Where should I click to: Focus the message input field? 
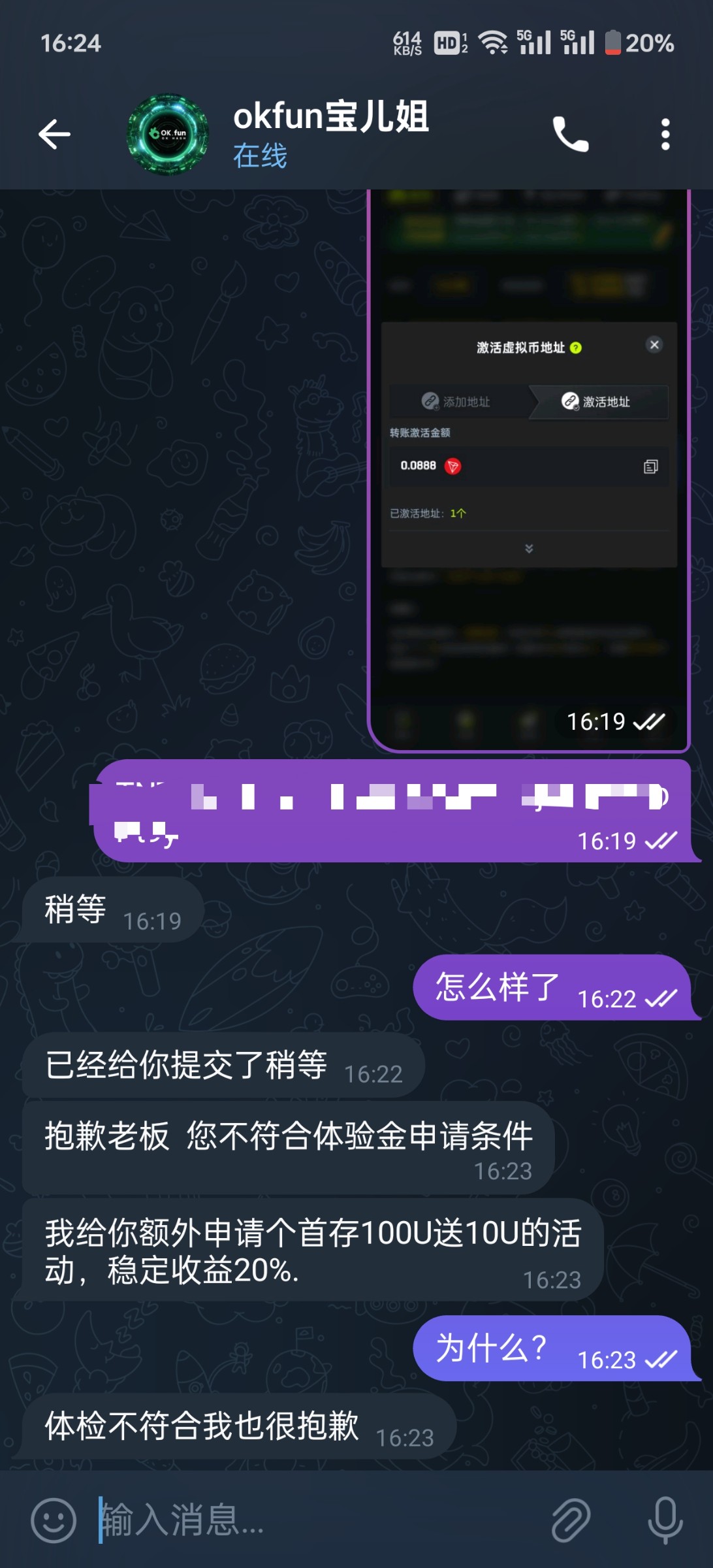tap(313, 1520)
